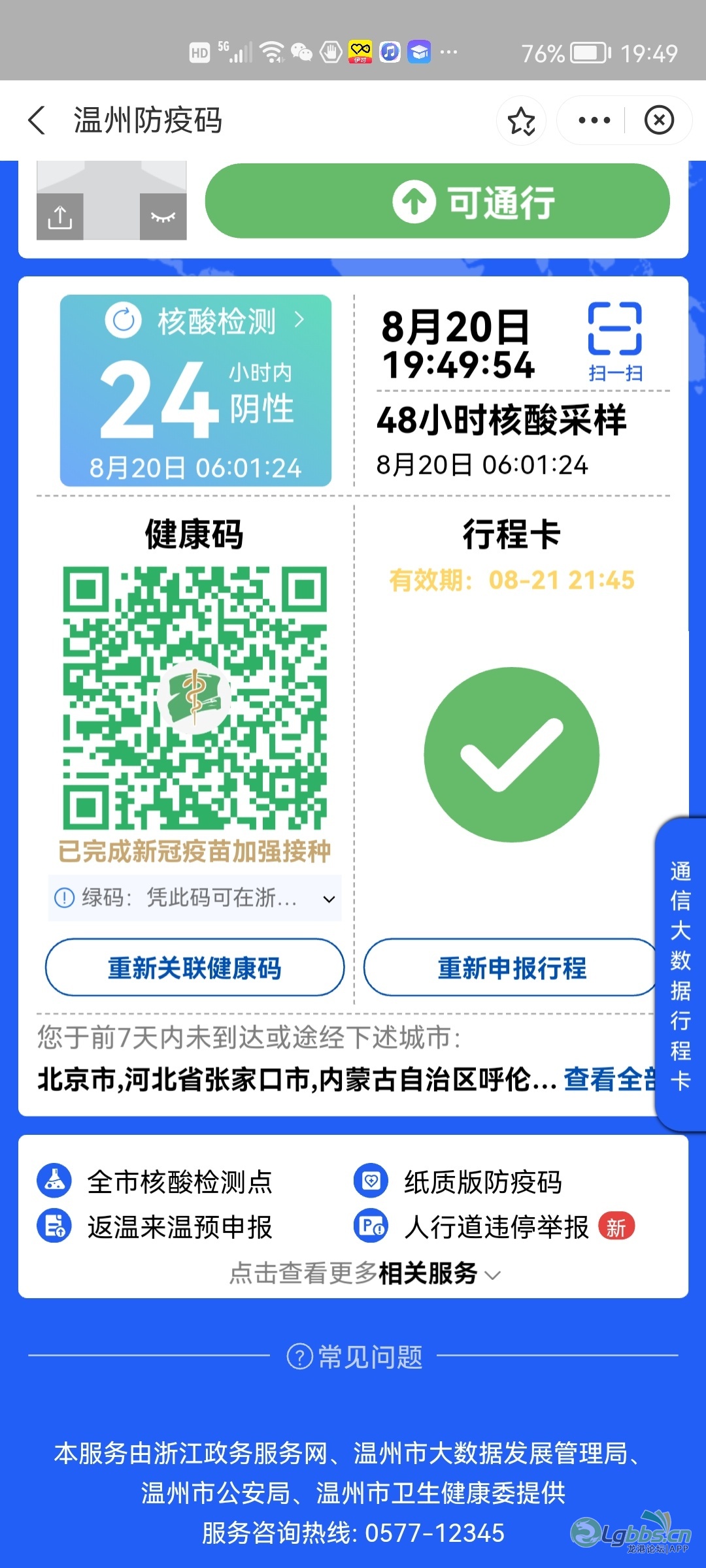706x1568 pixels.
Task: Open 返温来温预申报
Action: point(179,1227)
